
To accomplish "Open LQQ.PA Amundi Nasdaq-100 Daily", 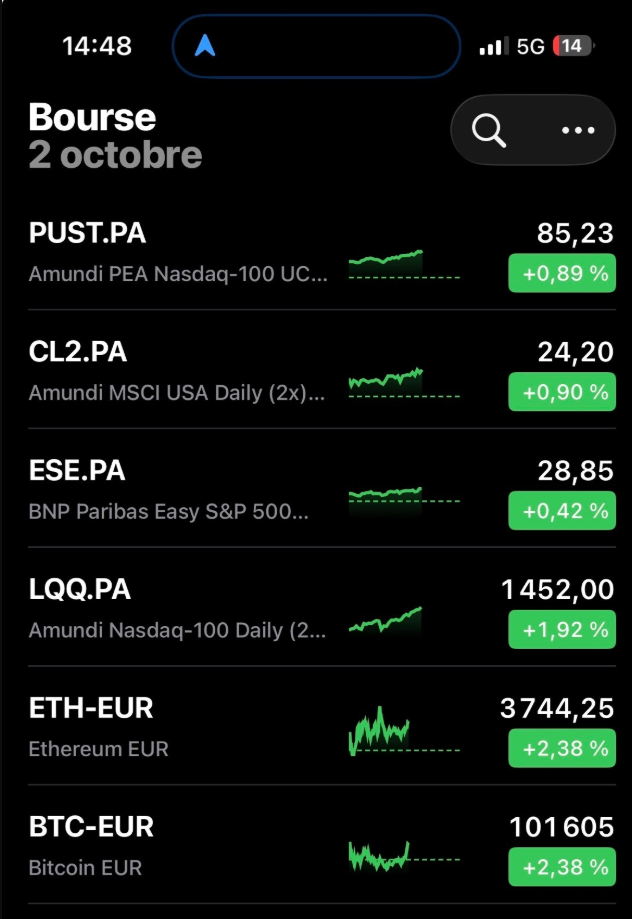I will pyautogui.click(x=180, y=609).
